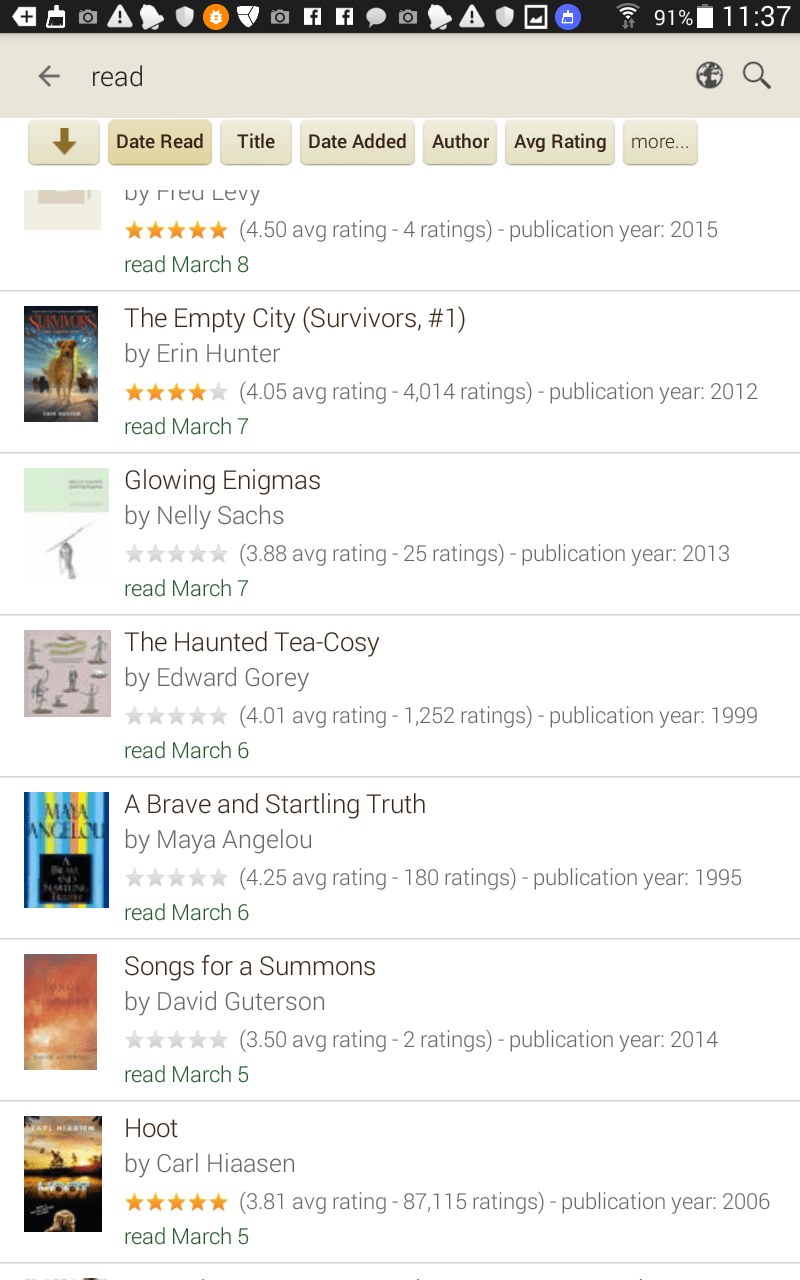Sort the shelf by Title

pos(256,142)
